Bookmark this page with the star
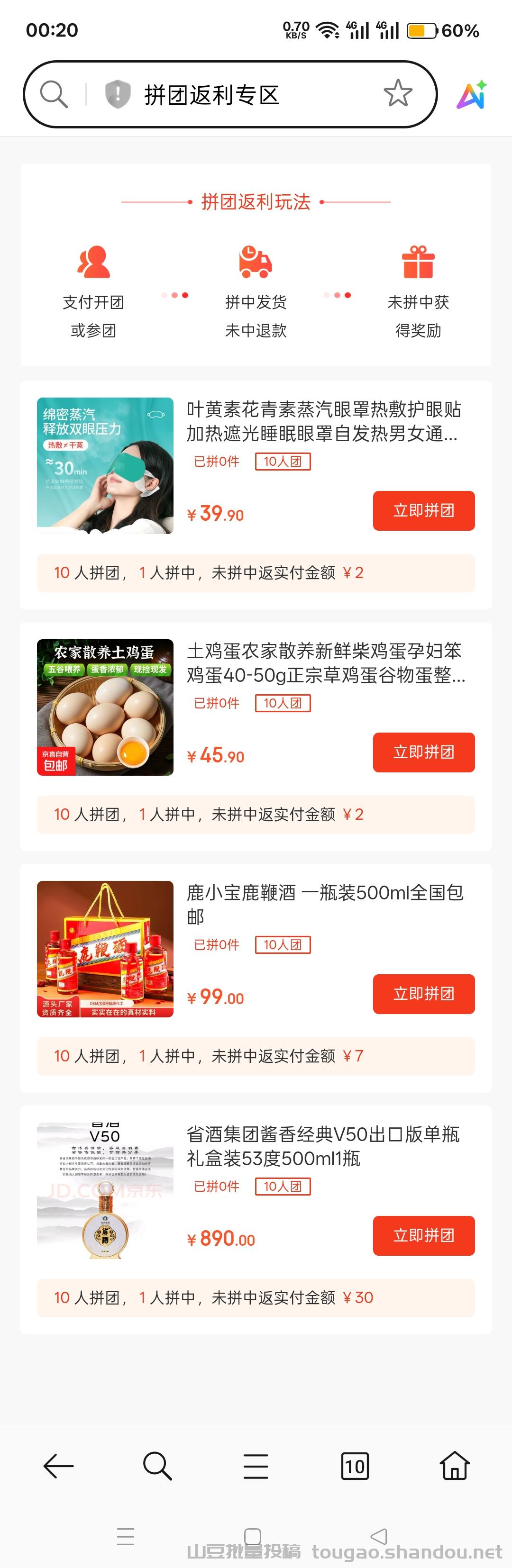The height and width of the screenshot is (1568, 512). [x=398, y=94]
